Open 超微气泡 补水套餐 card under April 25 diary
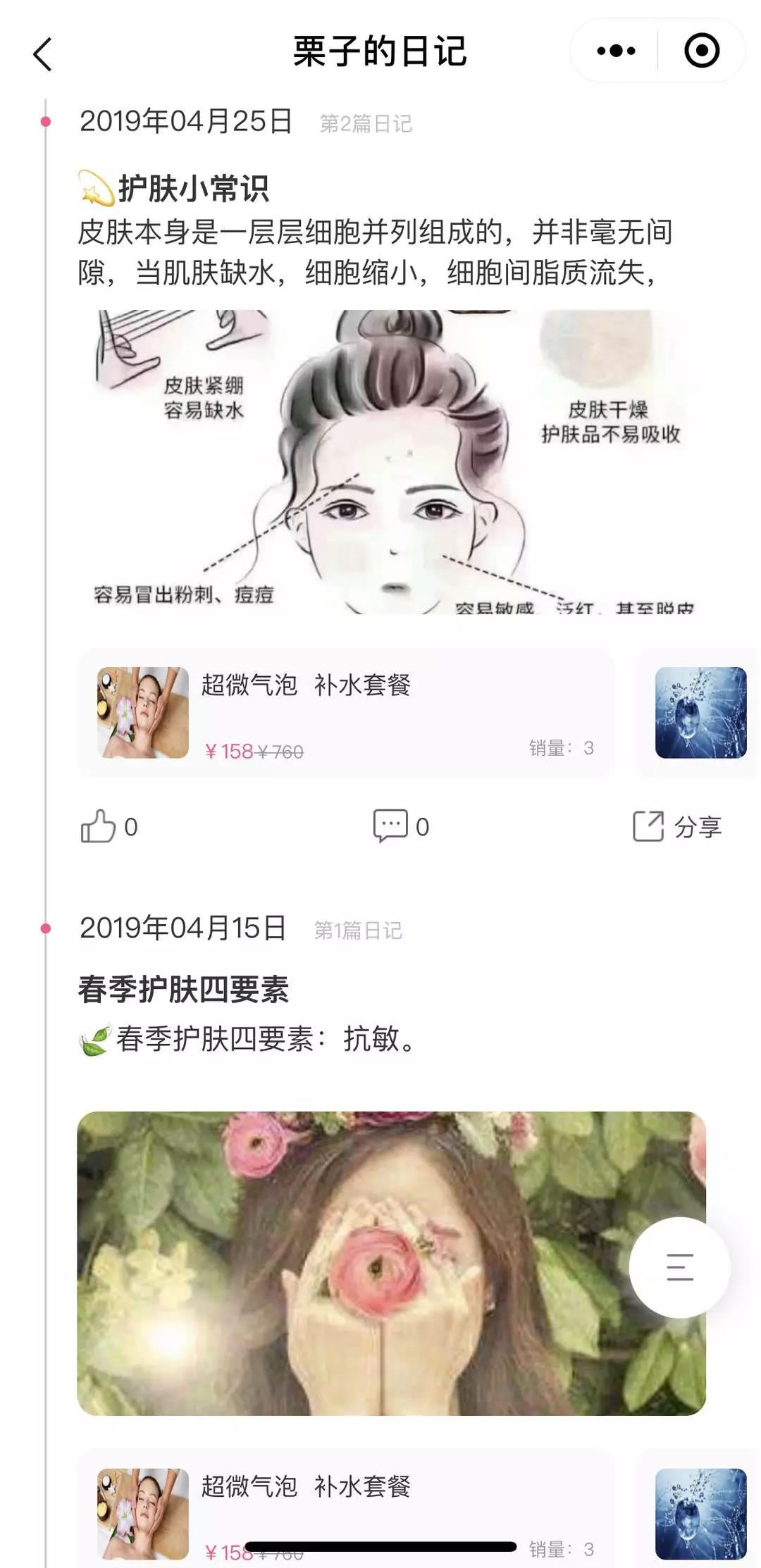Screen dimensions: 761x1568 pyautogui.click(x=345, y=713)
